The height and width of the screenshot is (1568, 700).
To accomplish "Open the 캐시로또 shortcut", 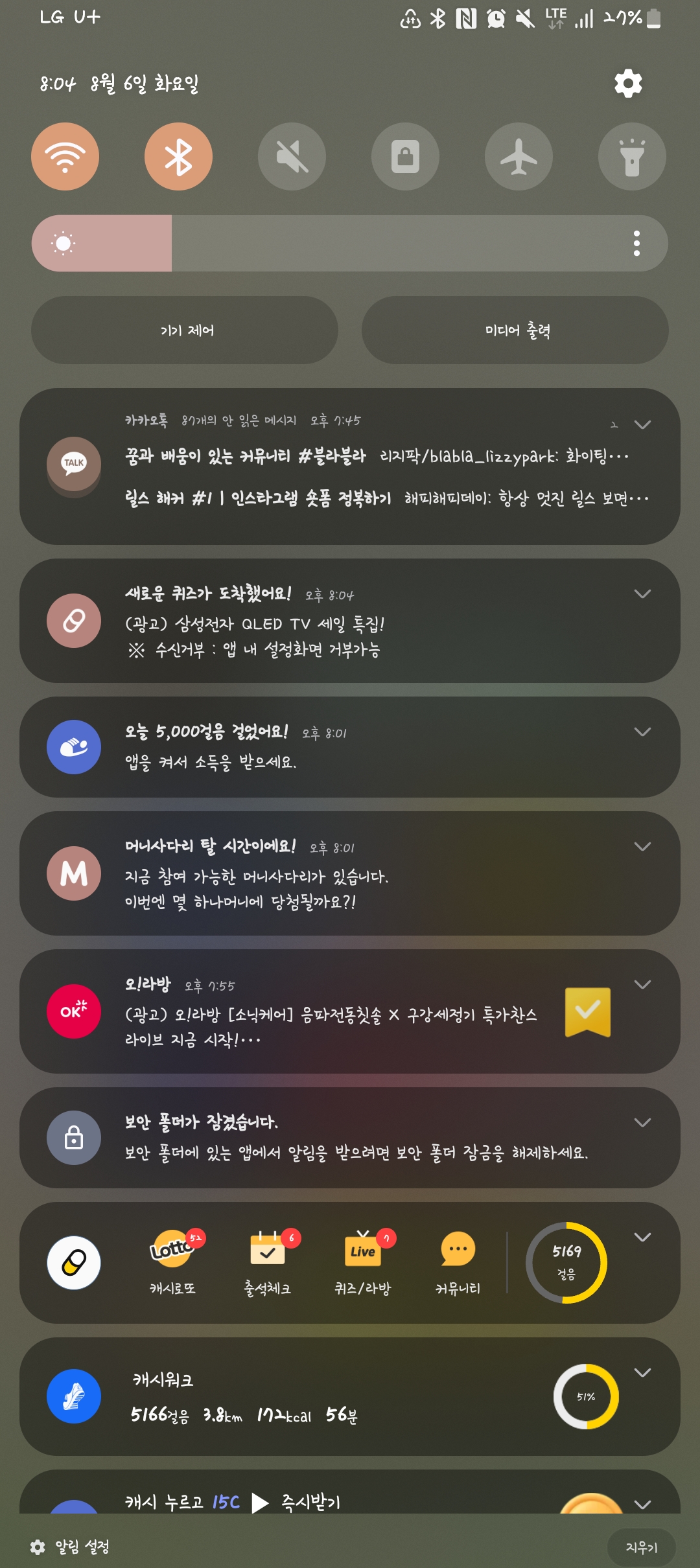I will (173, 1262).
